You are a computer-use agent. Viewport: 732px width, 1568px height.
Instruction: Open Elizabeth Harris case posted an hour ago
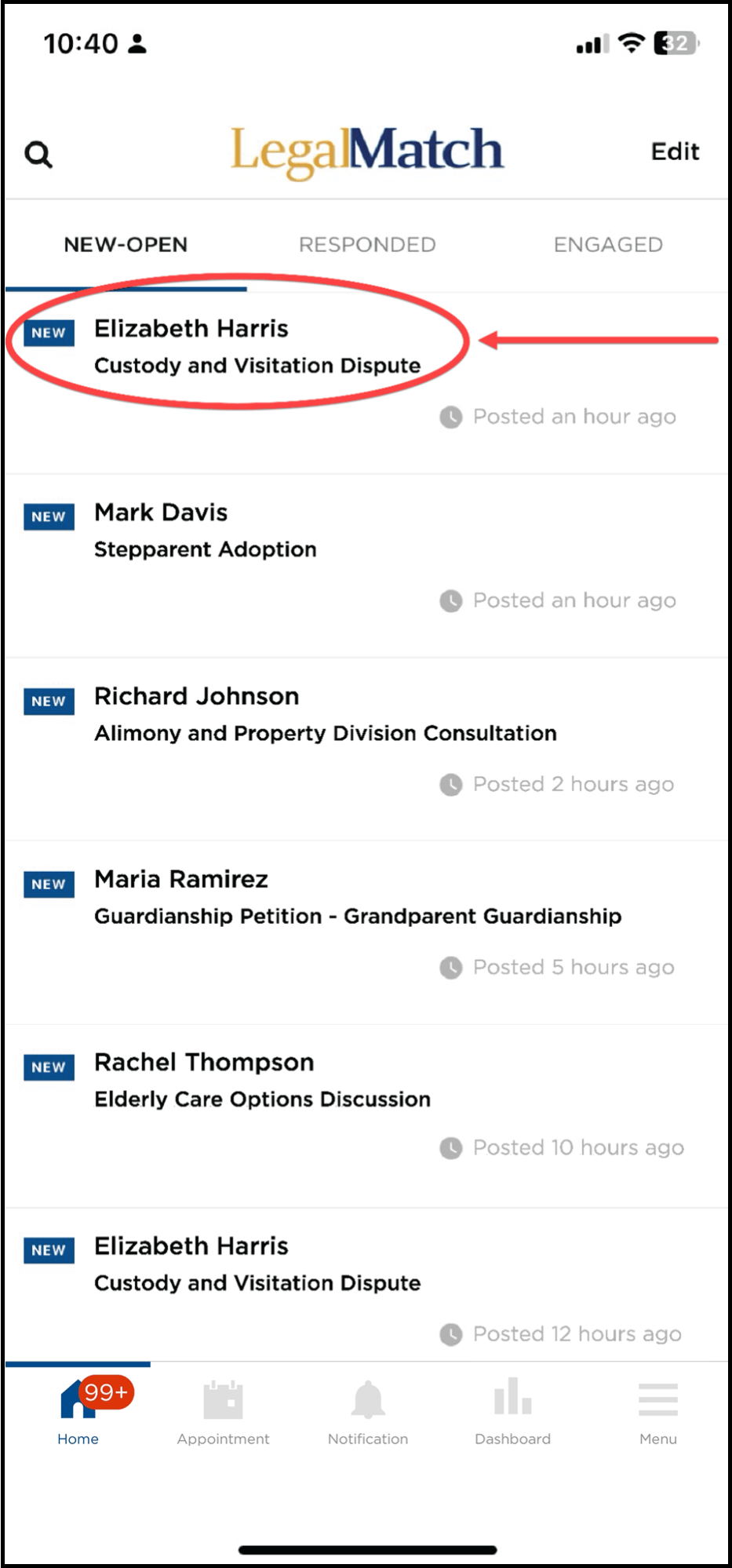257,346
